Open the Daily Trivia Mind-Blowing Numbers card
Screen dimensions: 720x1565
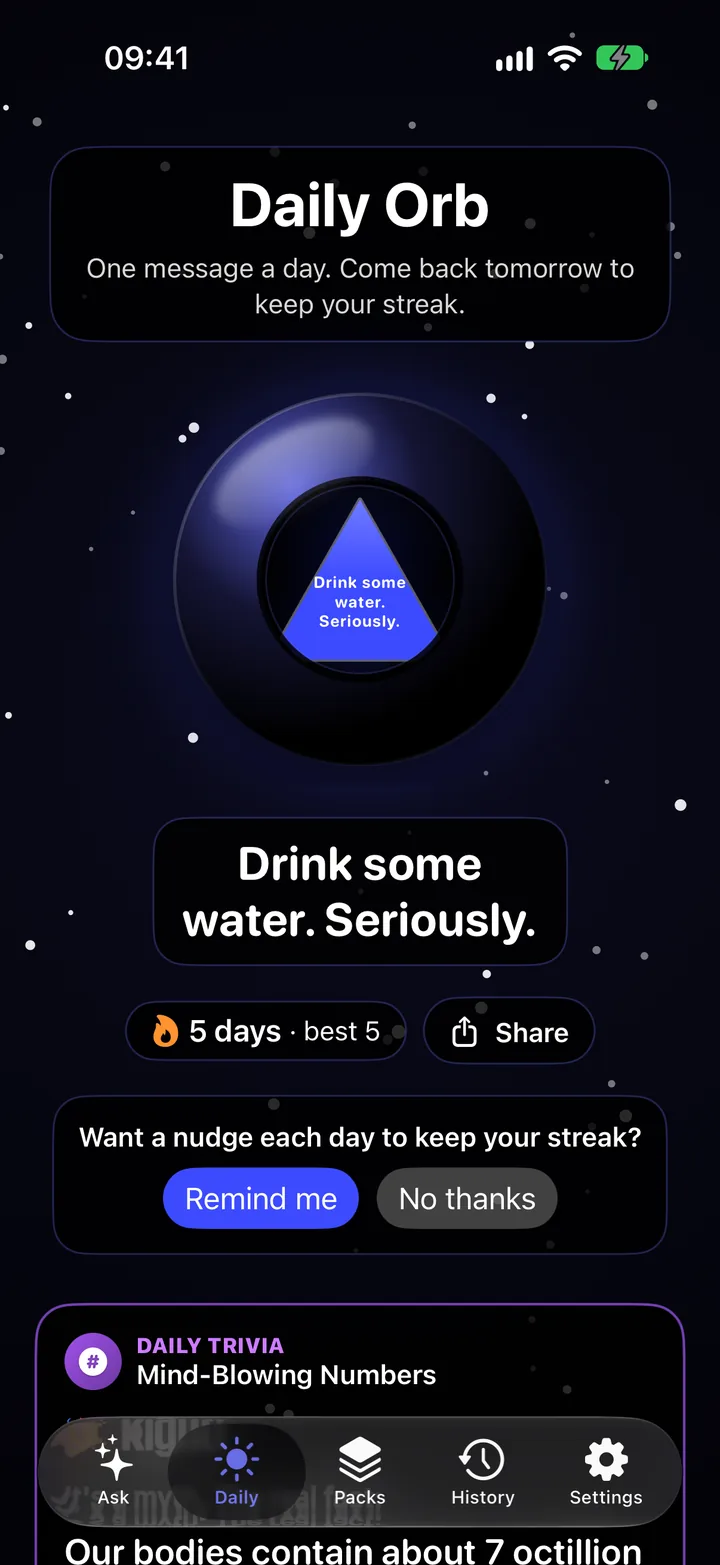(360, 1361)
